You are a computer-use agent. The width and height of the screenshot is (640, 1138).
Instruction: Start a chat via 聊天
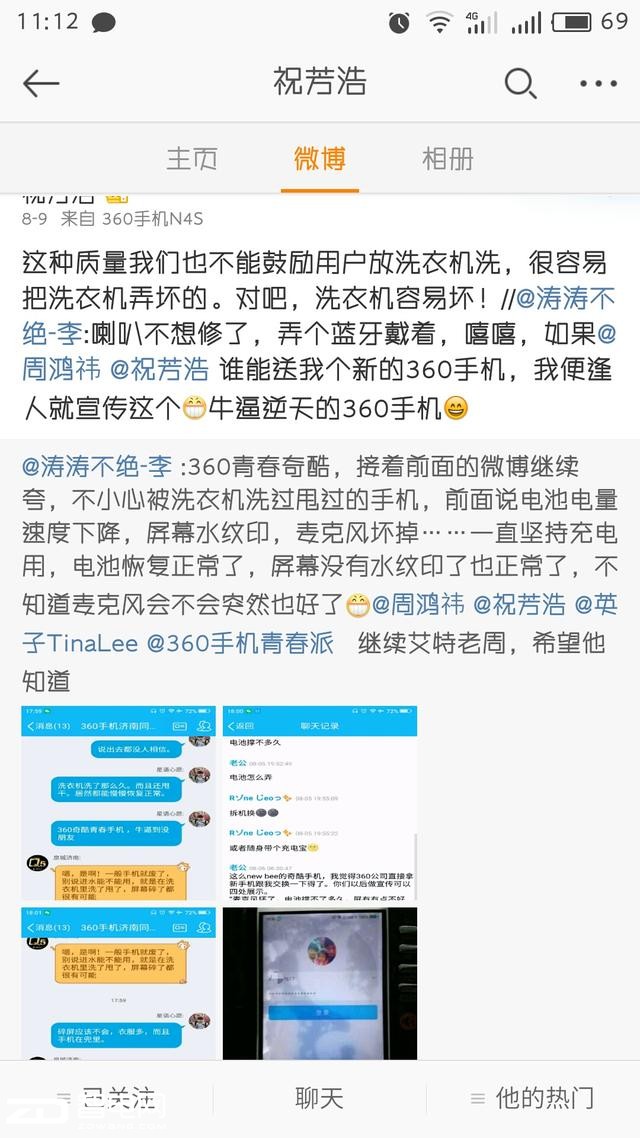tap(319, 1098)
